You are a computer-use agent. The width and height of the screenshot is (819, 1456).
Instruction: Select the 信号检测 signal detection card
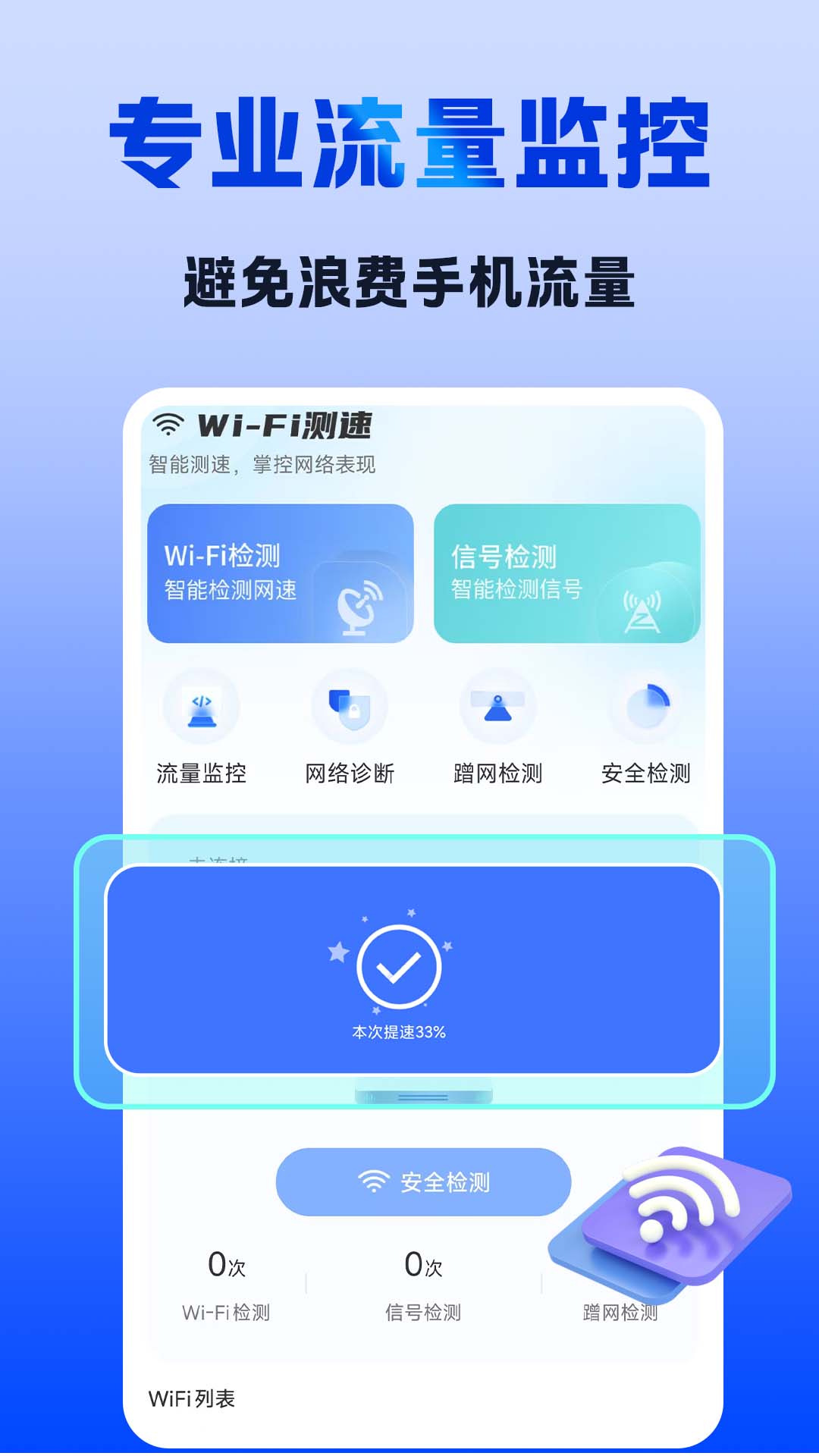(x=565, y=573)
